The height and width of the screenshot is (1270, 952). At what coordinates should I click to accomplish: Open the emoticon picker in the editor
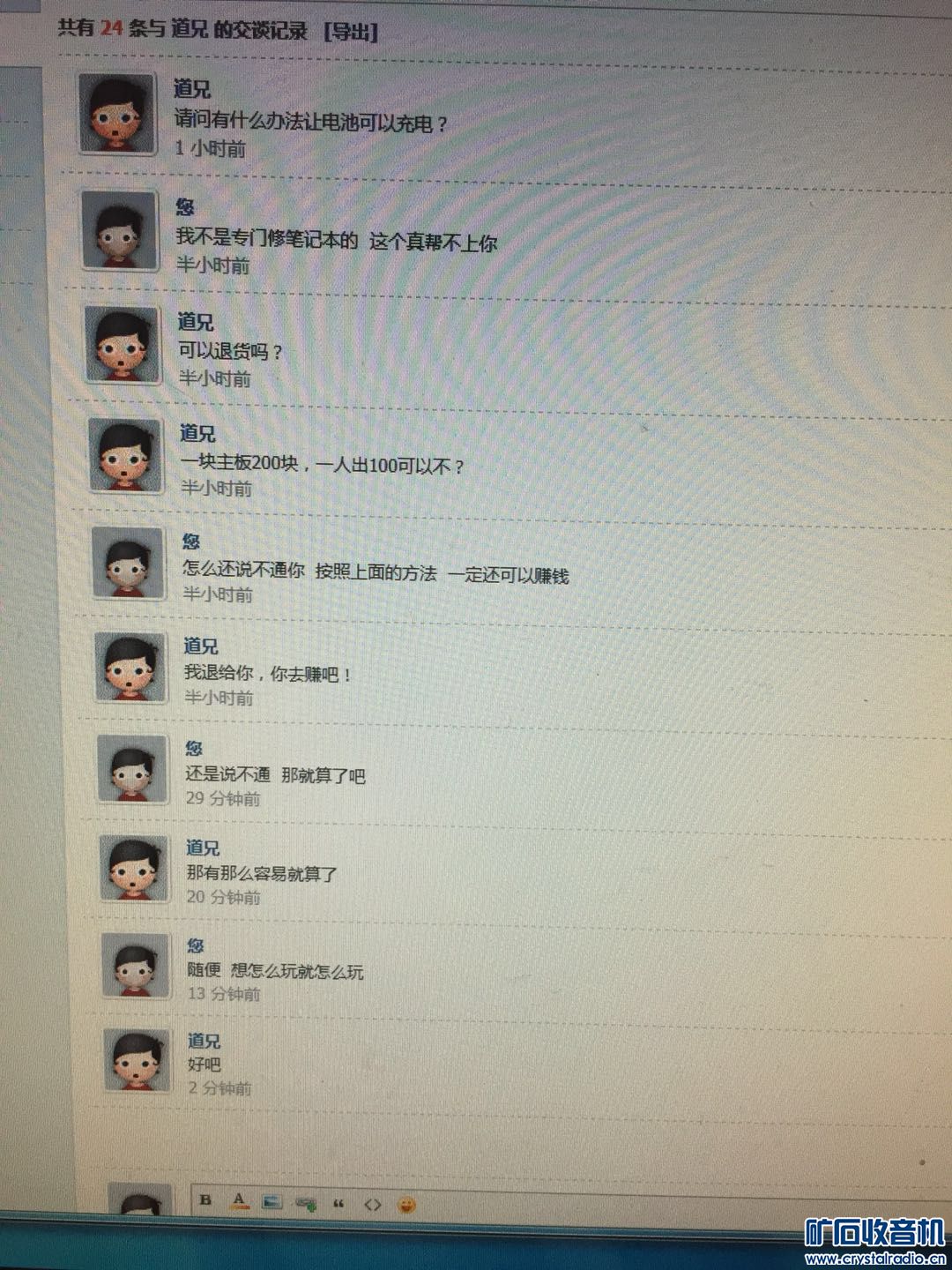tap(406, 1205)
